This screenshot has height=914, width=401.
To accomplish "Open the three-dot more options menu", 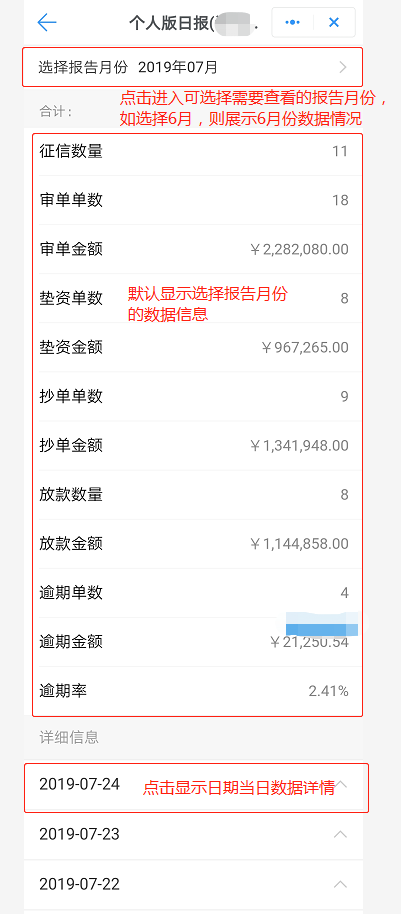I will (293, 23).
